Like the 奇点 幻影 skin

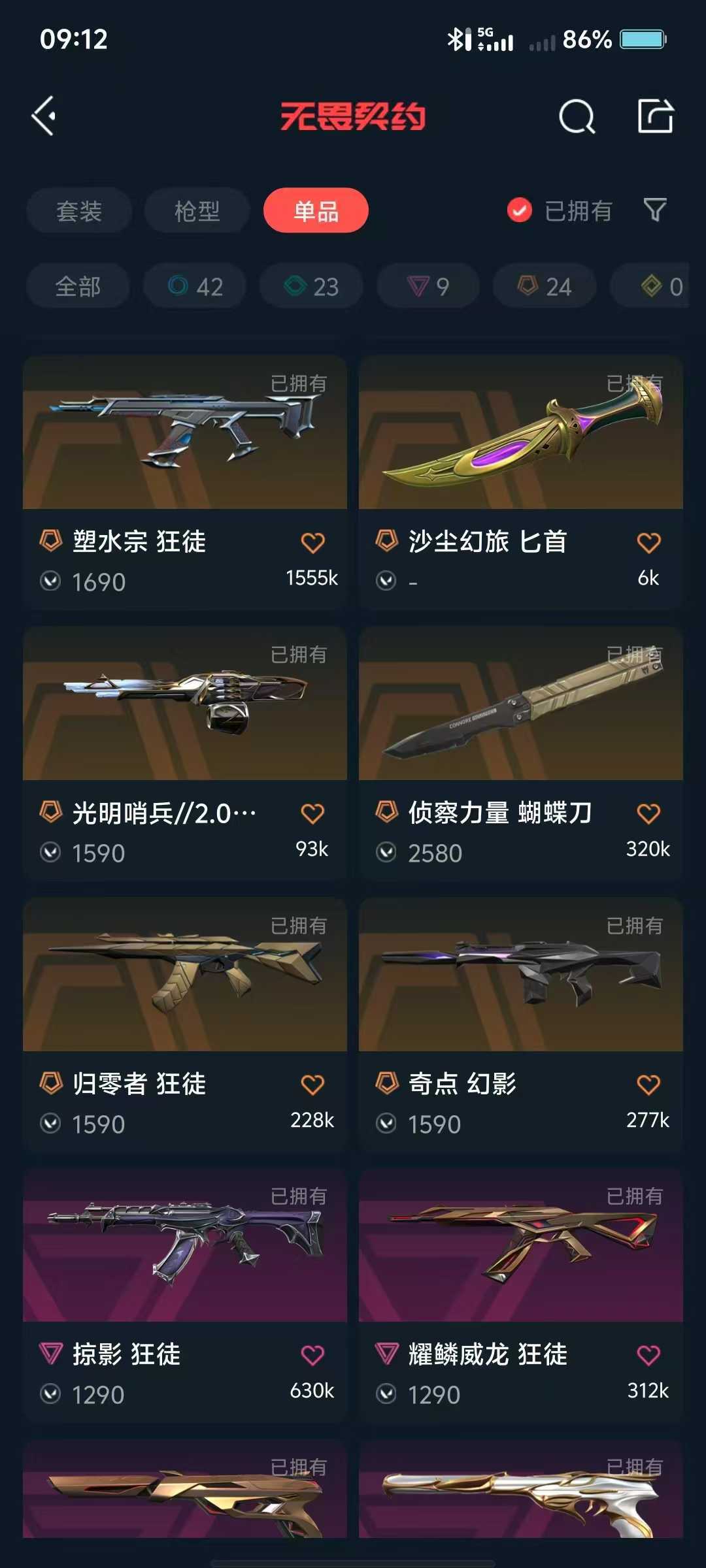click(648, 1085)
